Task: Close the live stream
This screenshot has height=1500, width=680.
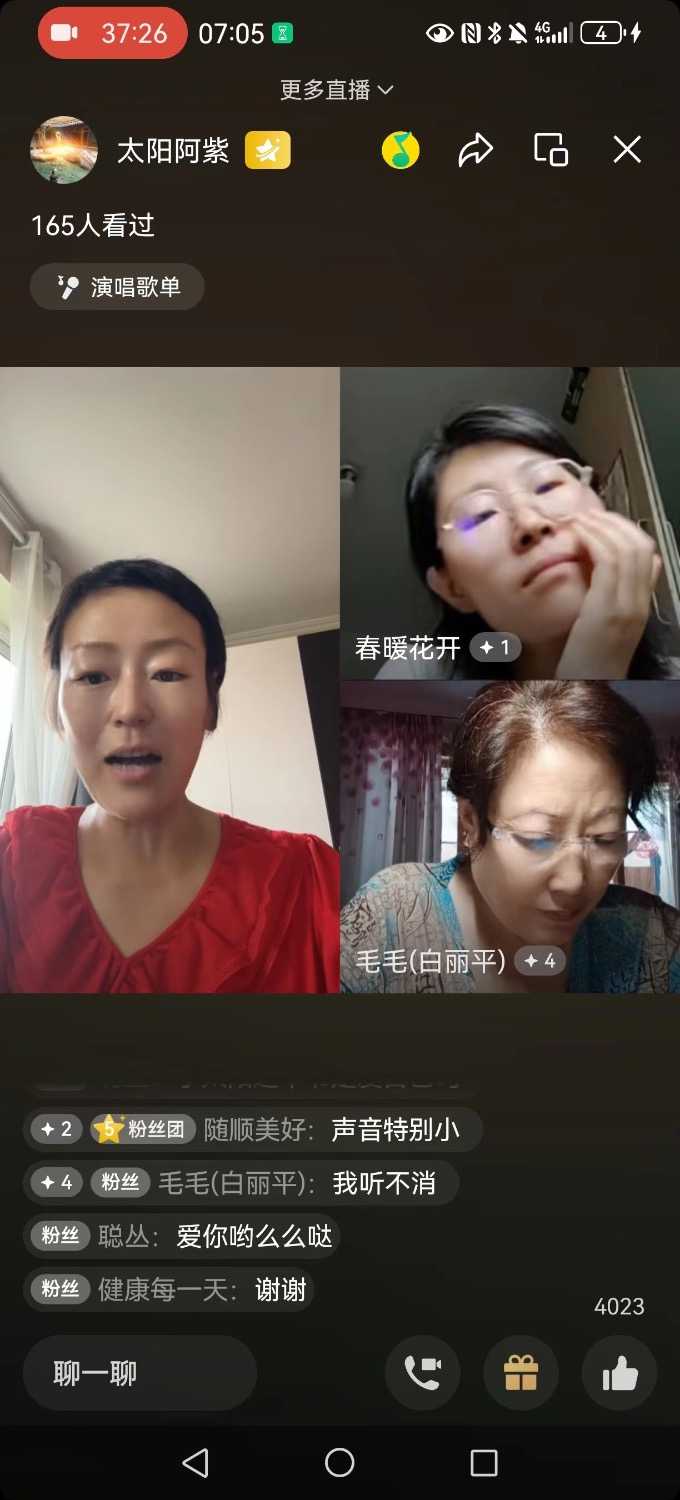Action: point(627,150)
